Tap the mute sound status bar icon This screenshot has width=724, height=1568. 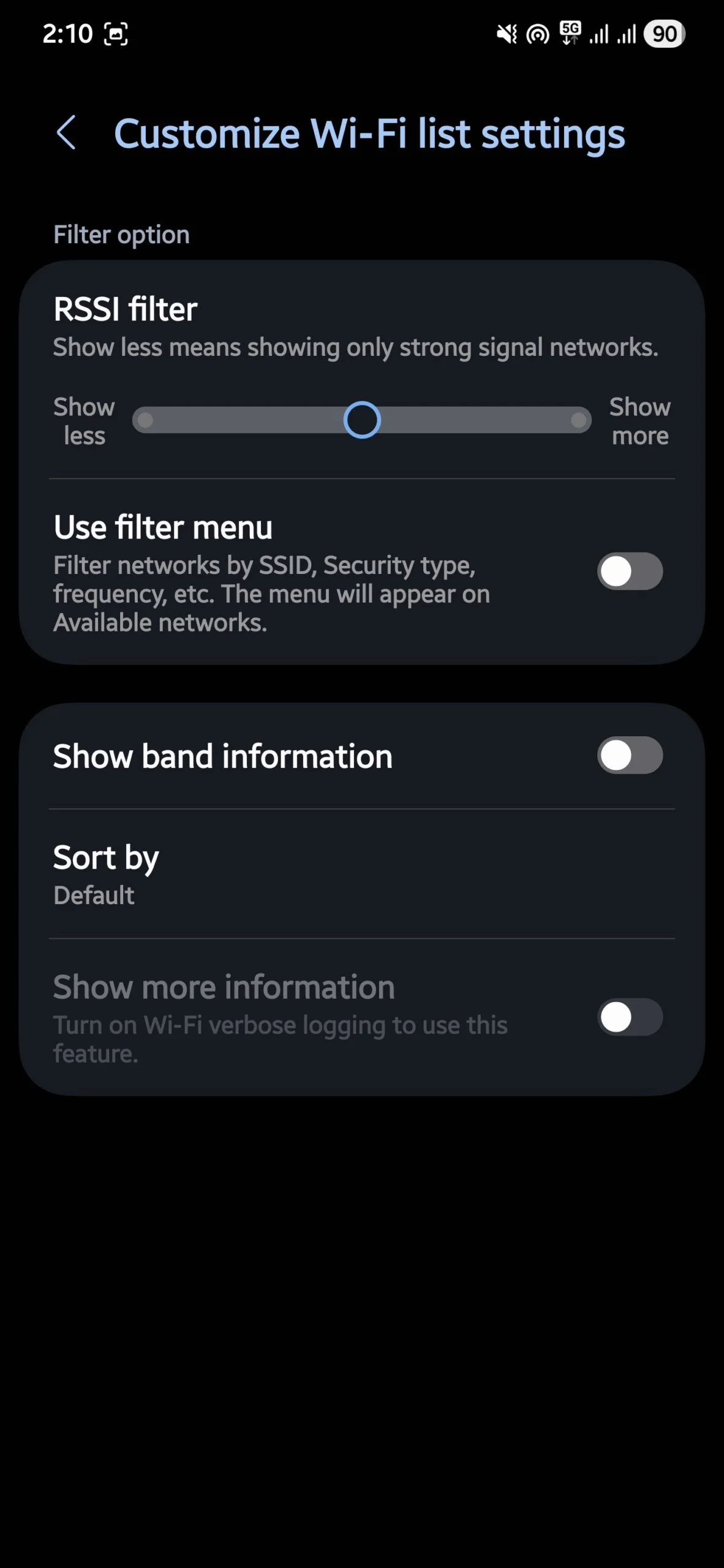506,35
